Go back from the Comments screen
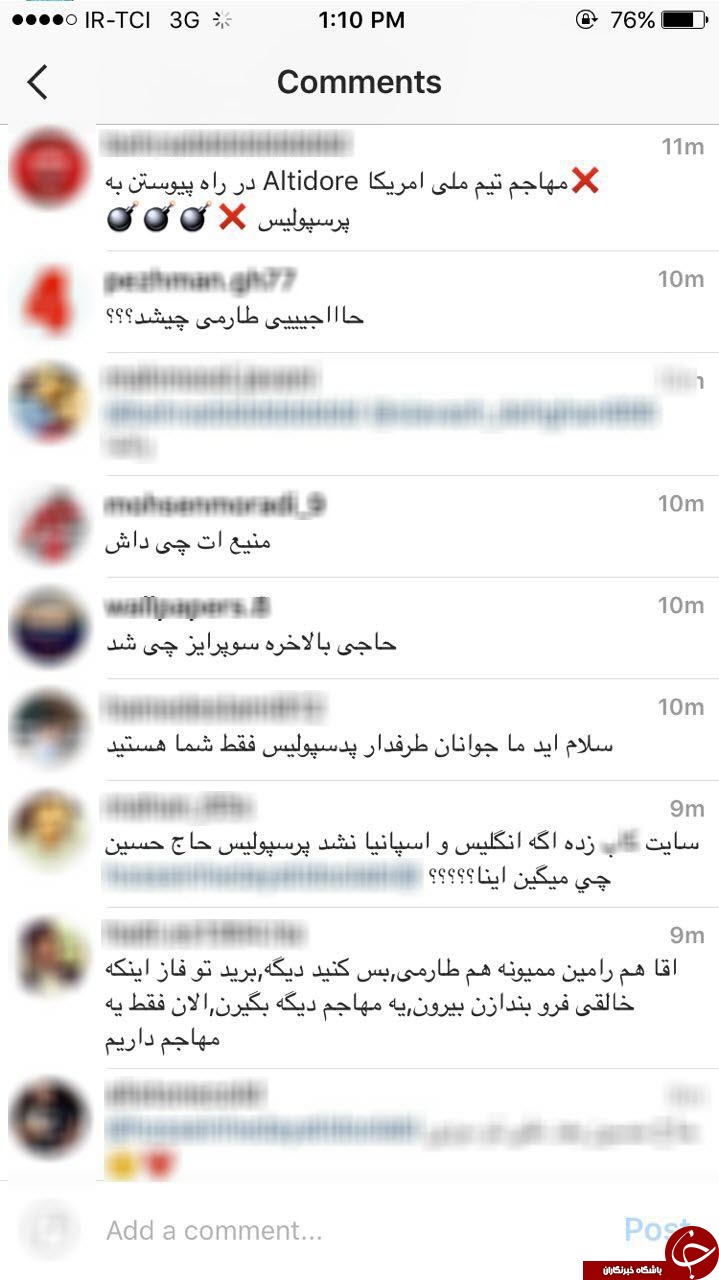 [37, 82]
